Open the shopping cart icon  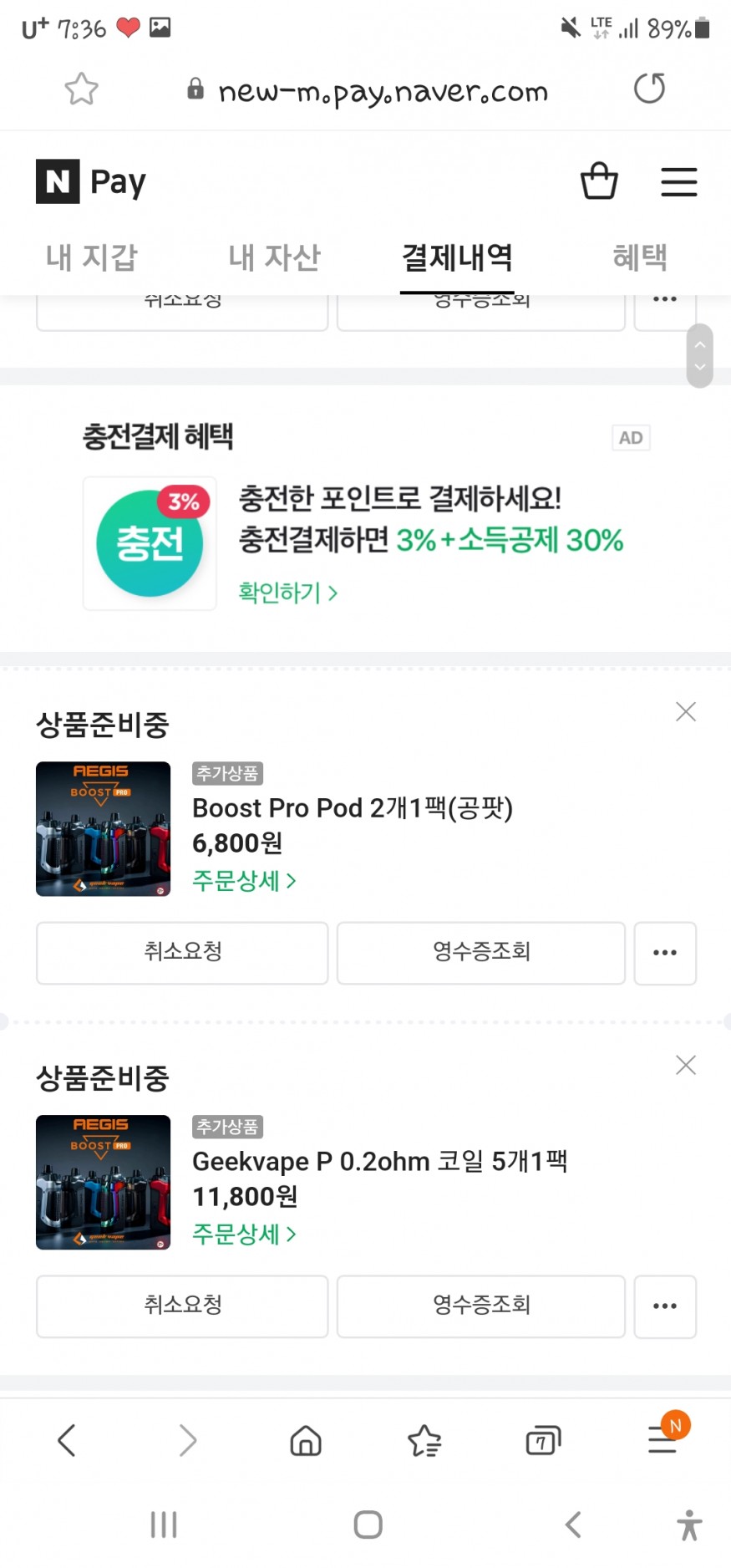pyautogui.click(x=599, y=181)
